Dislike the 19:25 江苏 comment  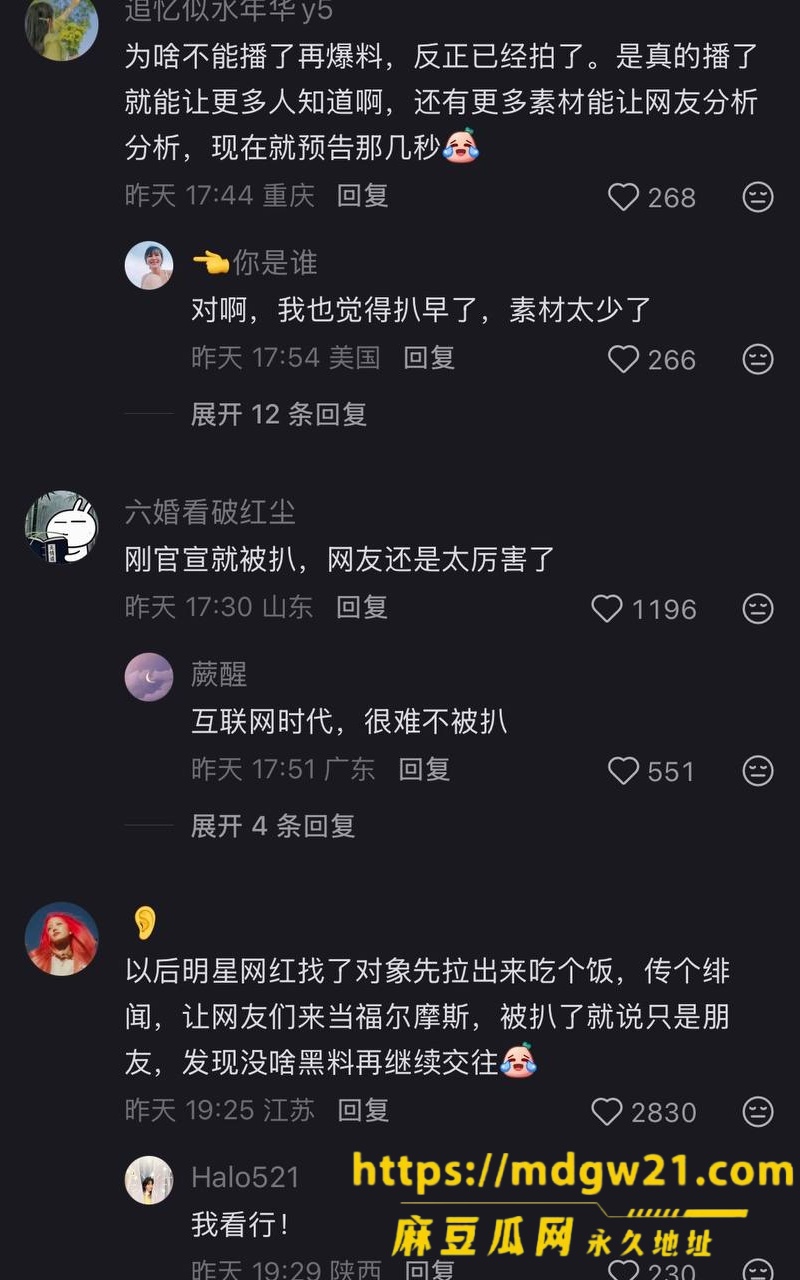(758, 1112)
